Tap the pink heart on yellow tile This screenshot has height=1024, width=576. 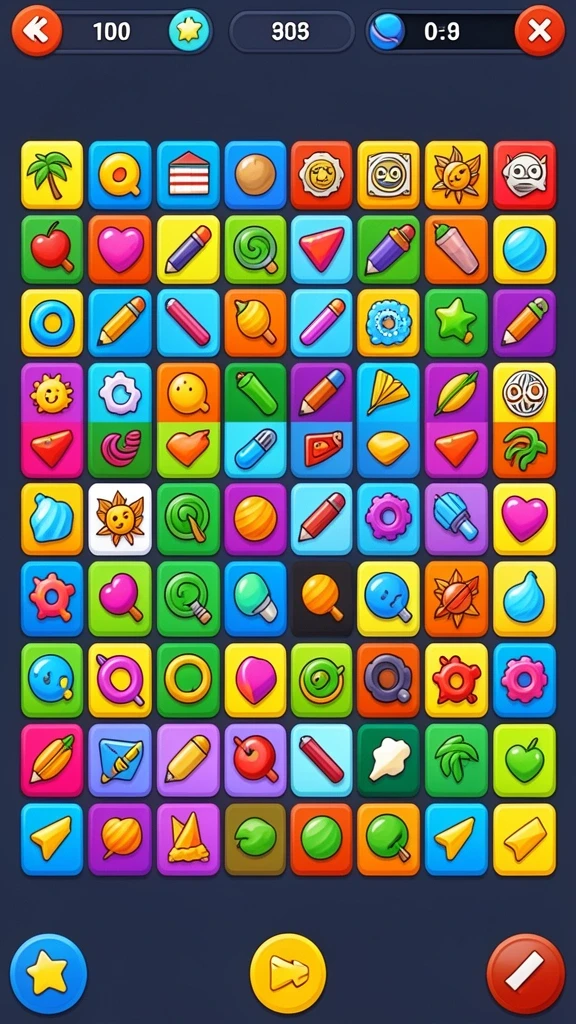point(525,519)
